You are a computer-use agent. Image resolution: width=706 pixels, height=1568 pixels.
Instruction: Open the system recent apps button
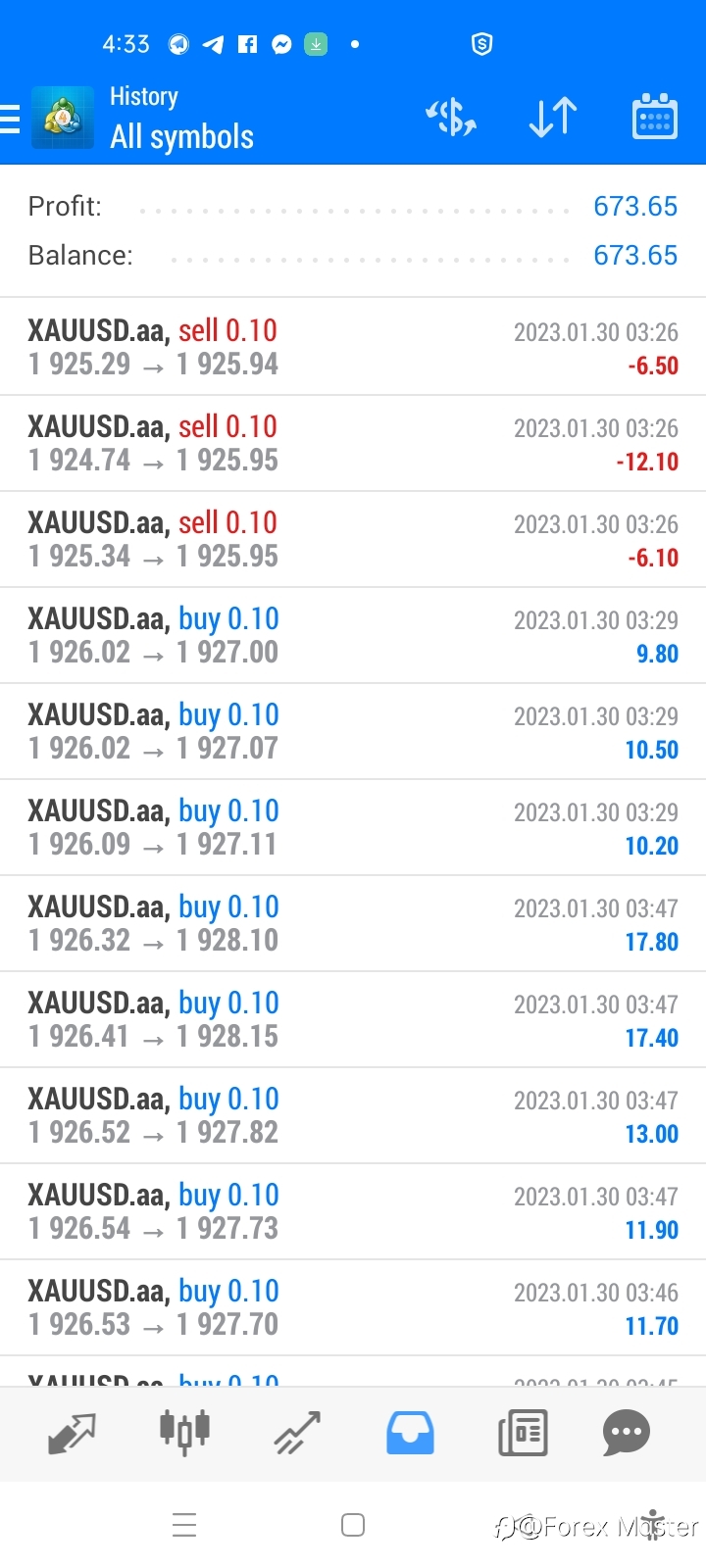pyautogui.click(x=184, y=1525)
